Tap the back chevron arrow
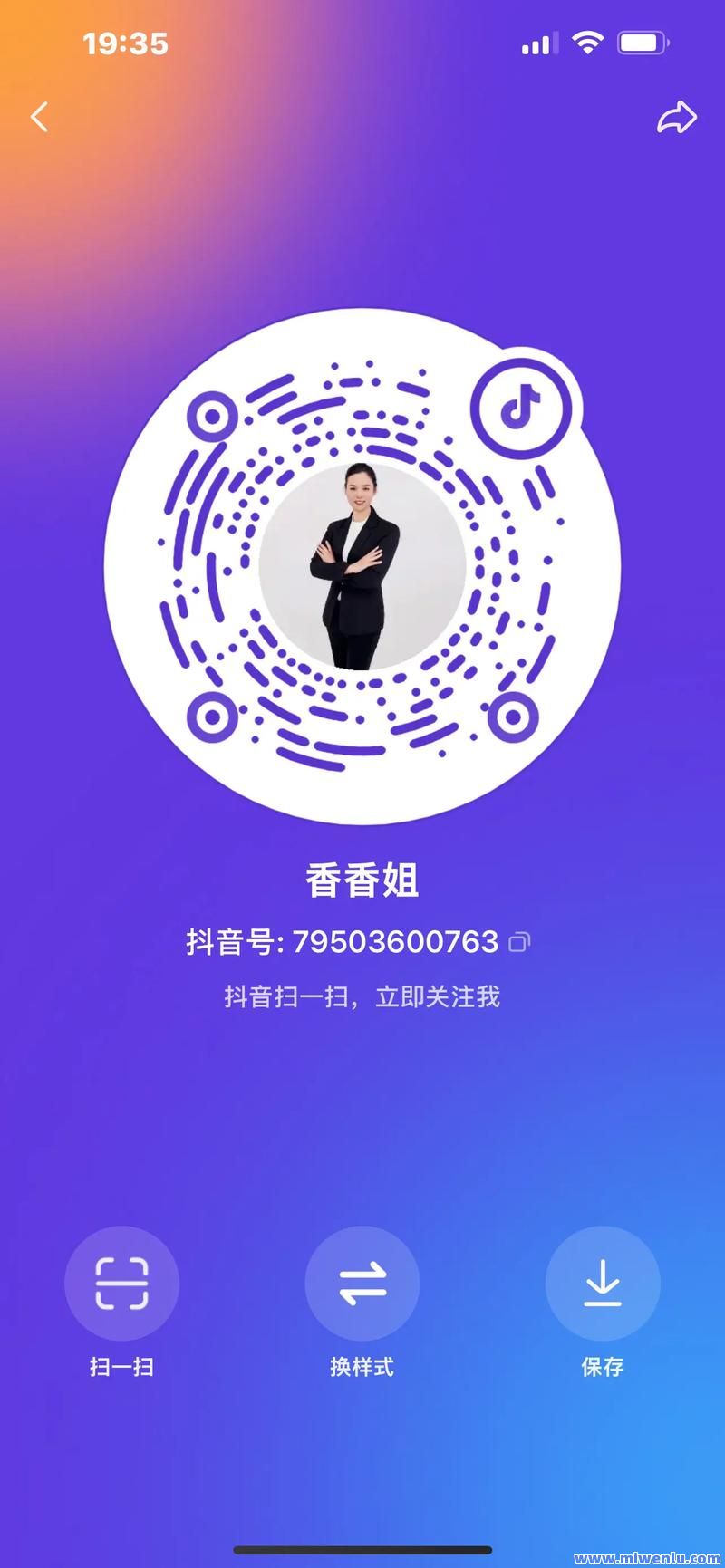This screenshot has width=725, height=1568. click(40, 117)
